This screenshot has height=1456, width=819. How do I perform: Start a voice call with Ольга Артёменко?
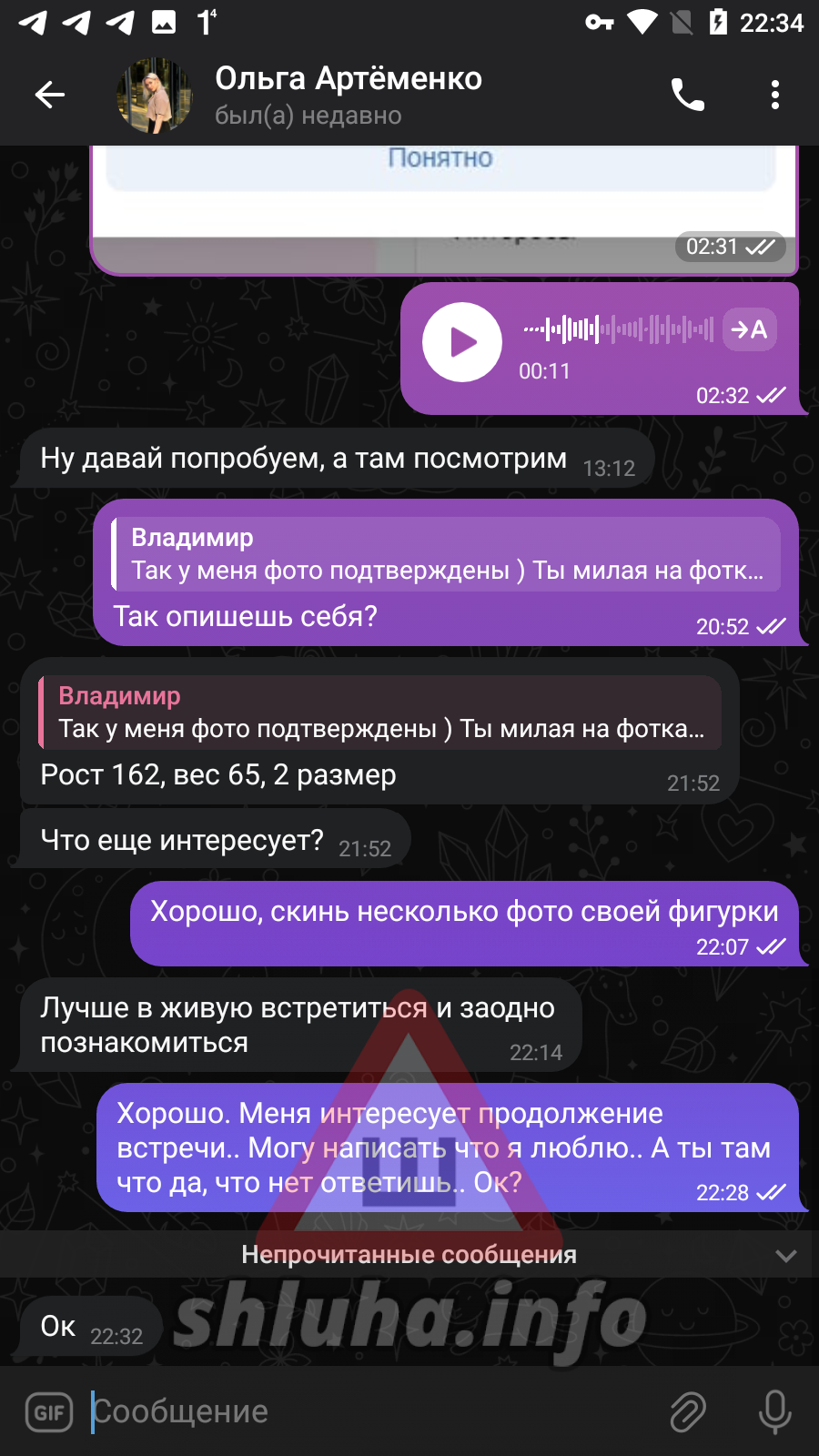pyautogui.click(x=688, y=95)
